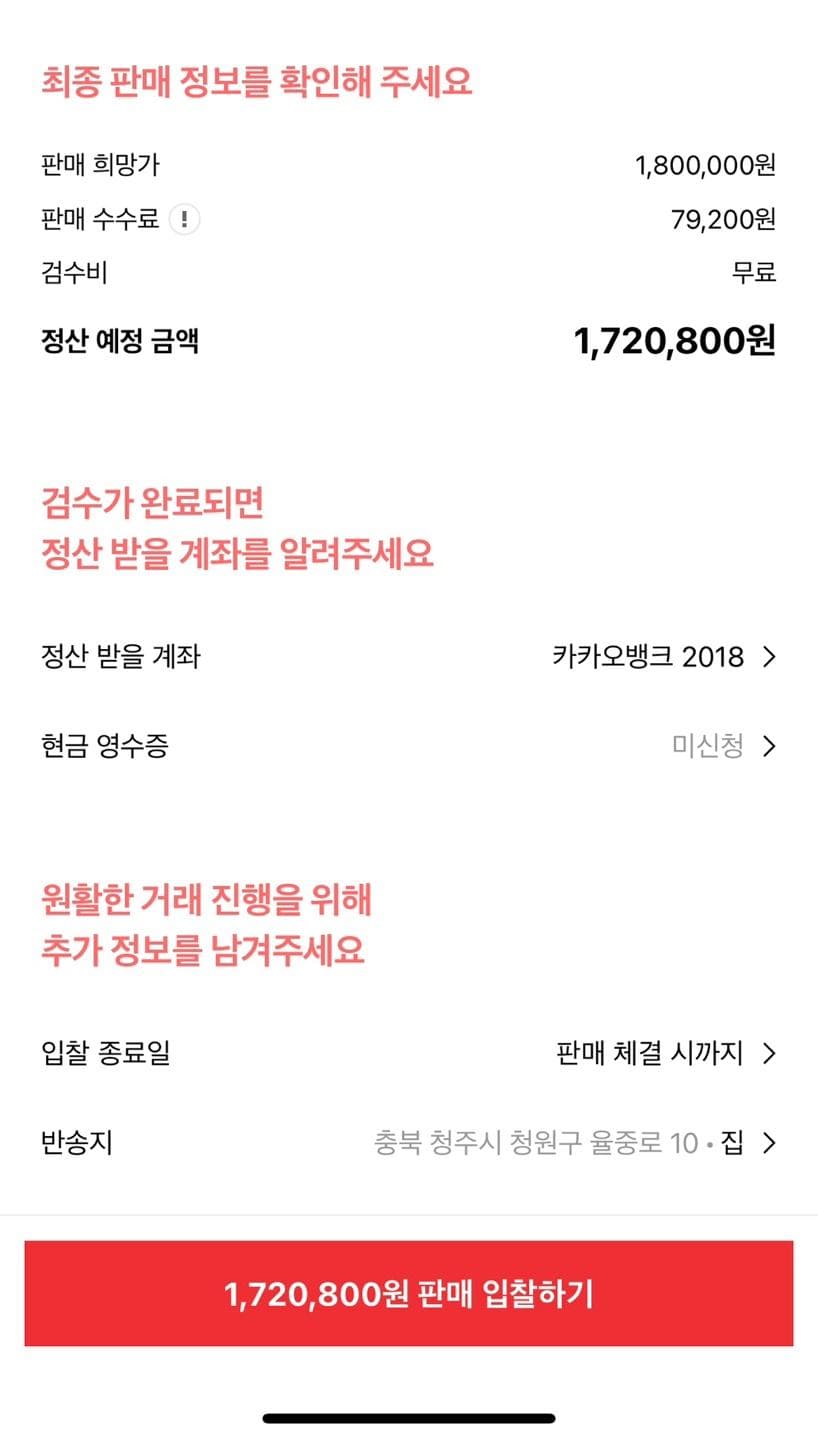Open the 판매 수수료 info icon
Screen dimensions: 818x1440
click(184, 219)
